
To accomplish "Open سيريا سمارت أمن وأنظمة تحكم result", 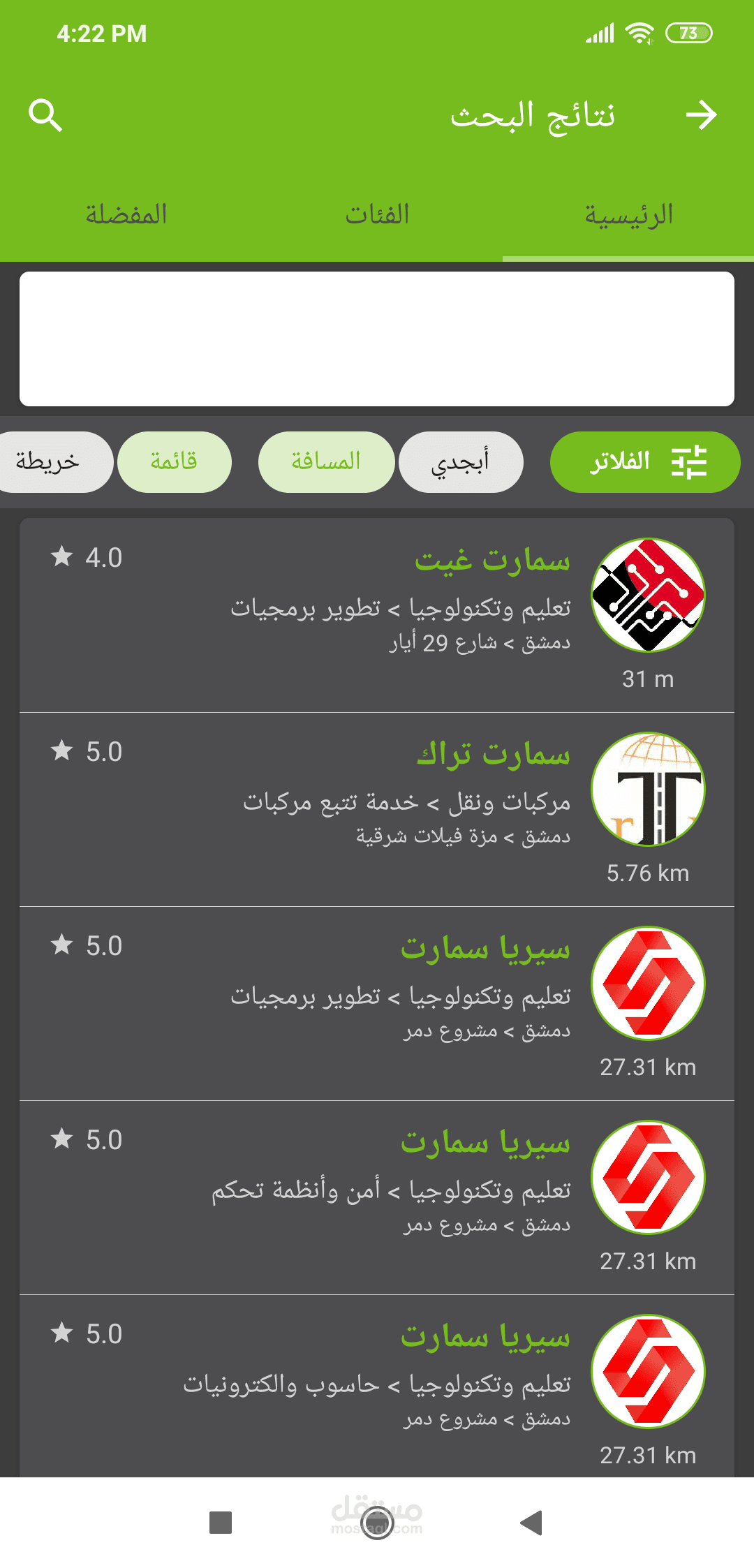I will pos(377,1197).
